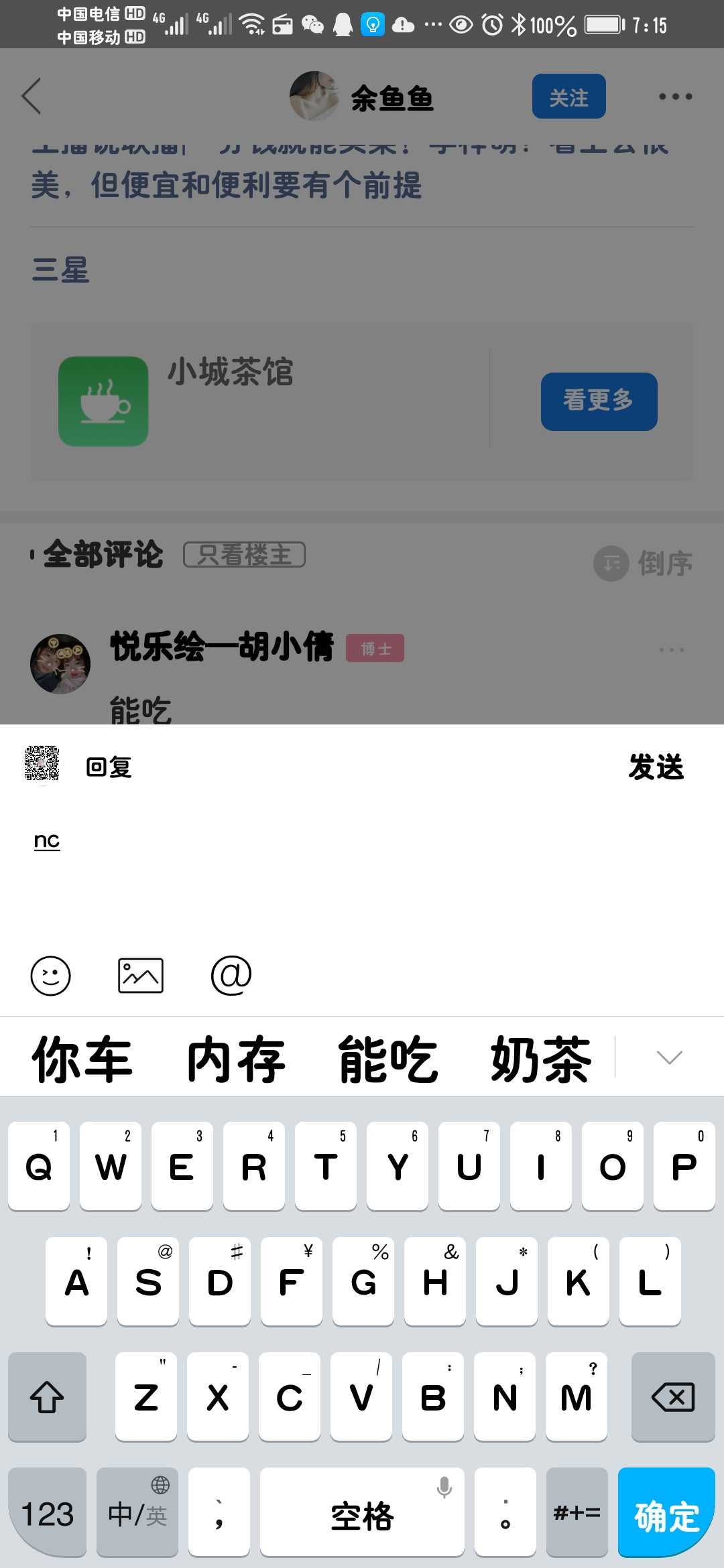Image resolution: width=724 pixels, height=1568 pixels.
Task: Choose the candidate word 内存
Action: coord(236,1059)
